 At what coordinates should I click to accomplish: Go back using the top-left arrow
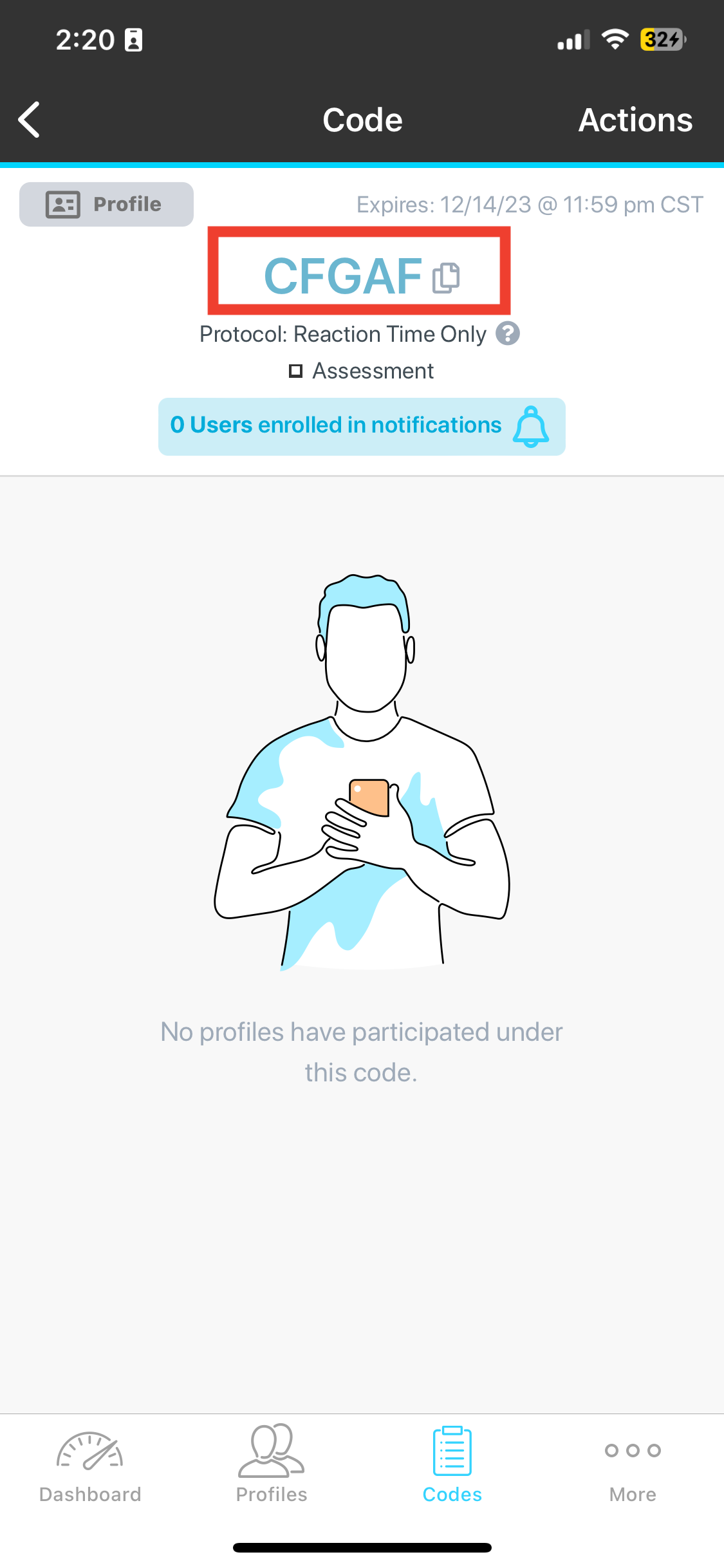tap(29, 120)
